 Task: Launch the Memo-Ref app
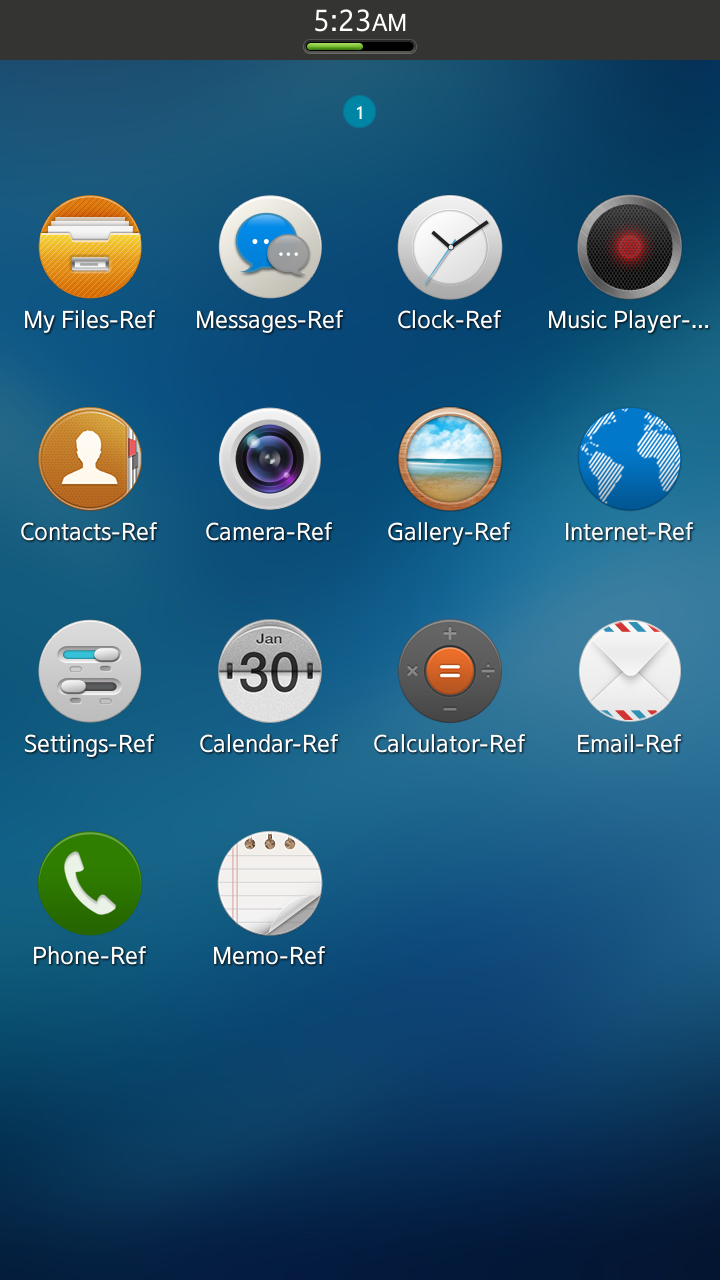(270, 883)
